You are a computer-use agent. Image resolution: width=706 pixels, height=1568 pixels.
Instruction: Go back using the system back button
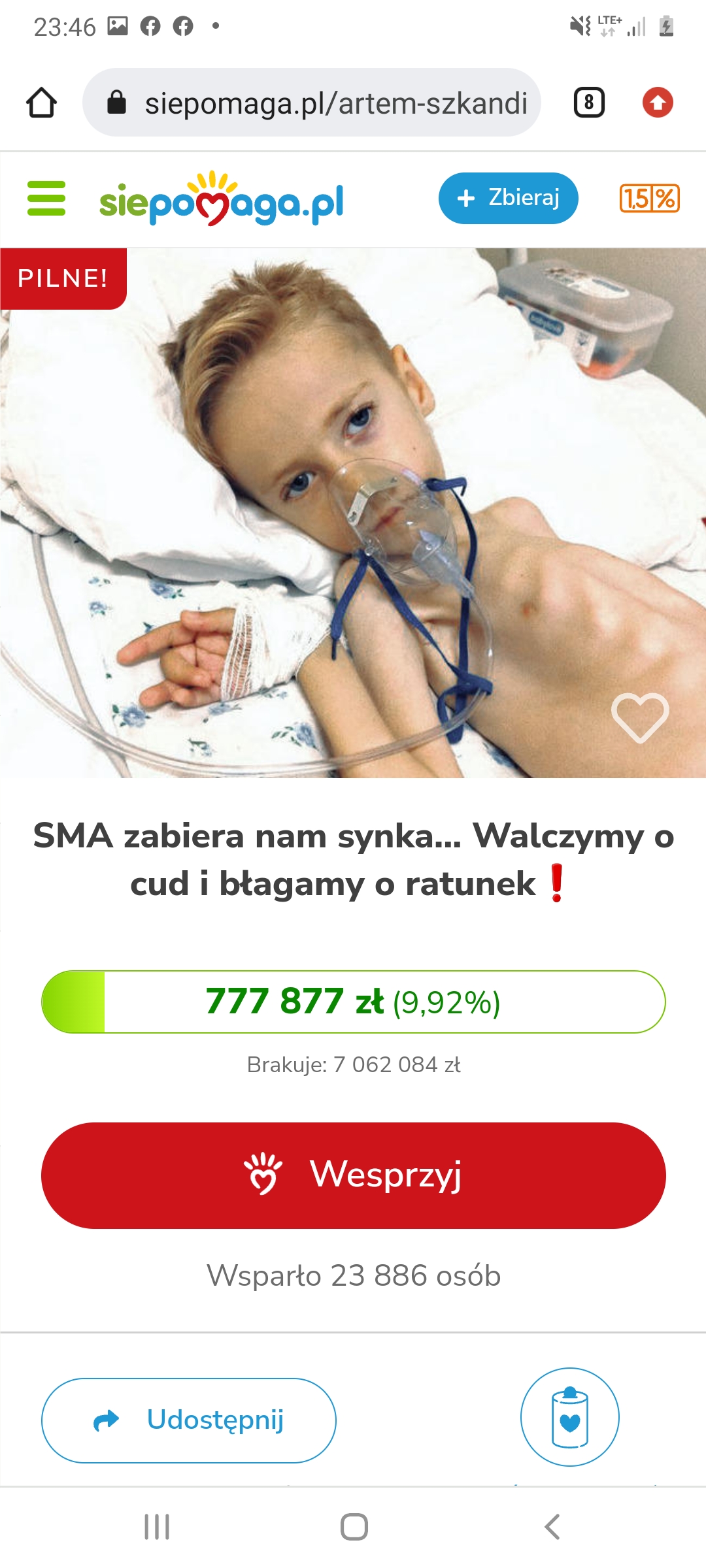pos(552,1527)
